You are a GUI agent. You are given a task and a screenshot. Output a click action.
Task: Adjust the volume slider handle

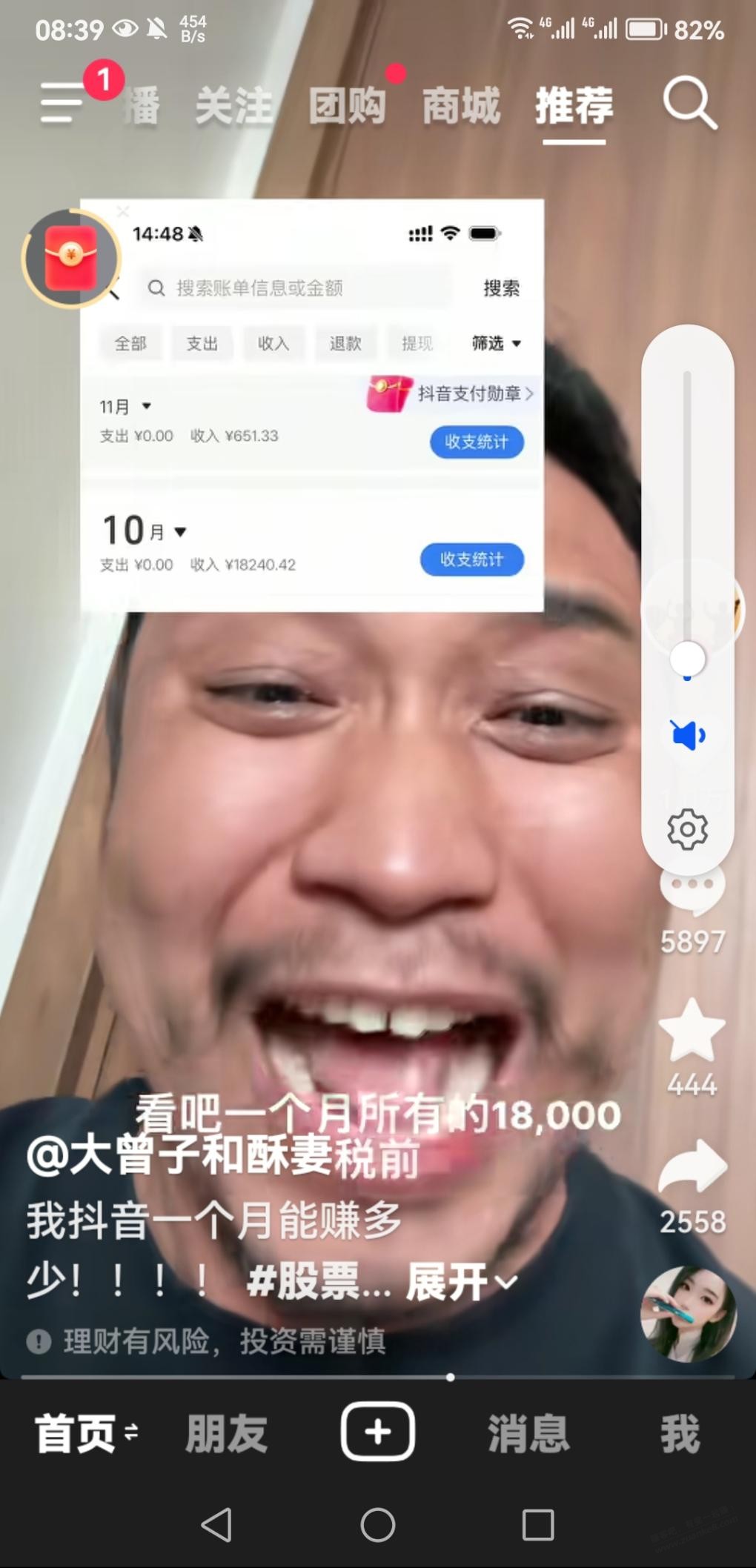[x=687, y=658]
